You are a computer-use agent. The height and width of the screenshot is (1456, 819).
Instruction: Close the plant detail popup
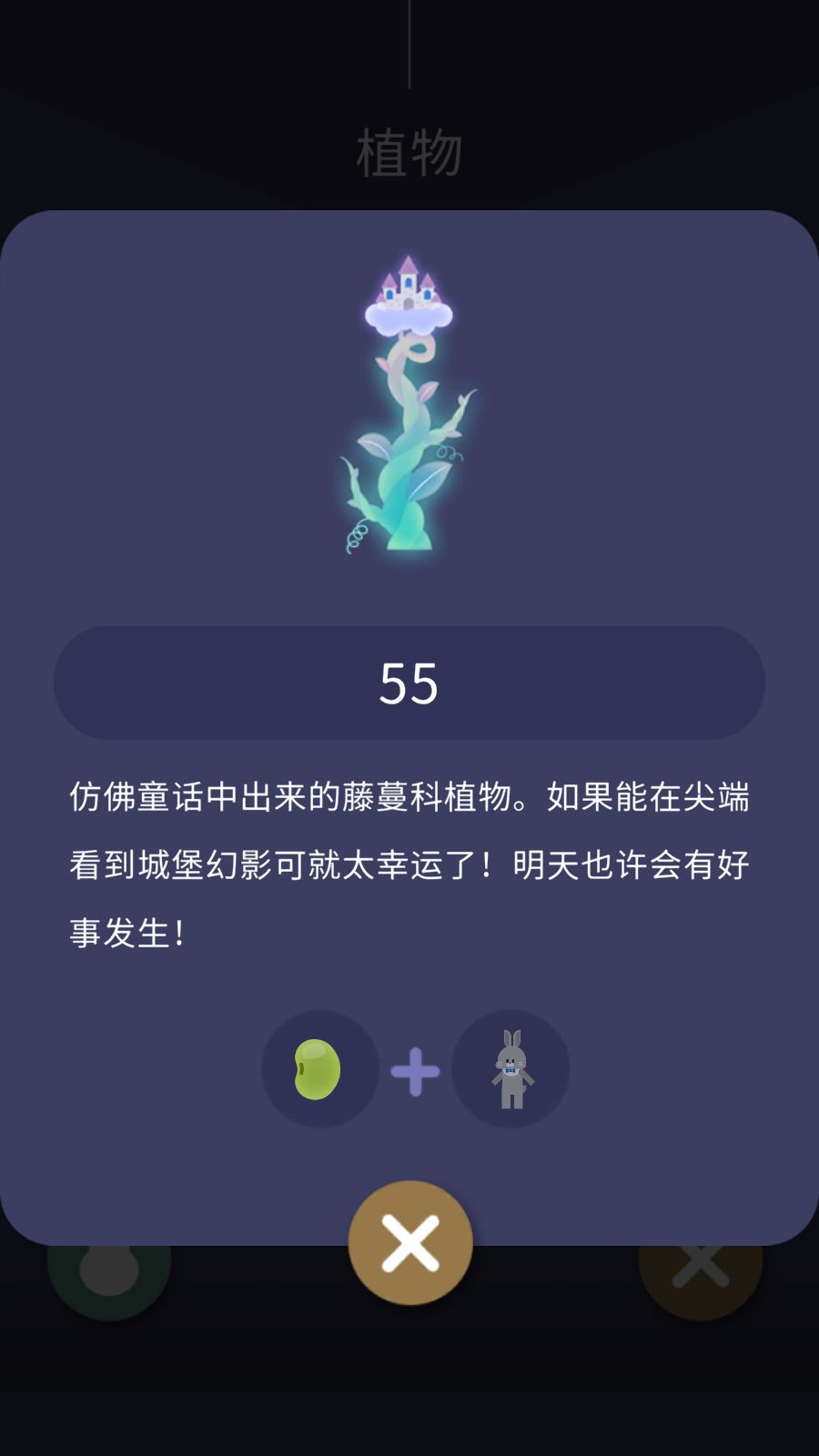(409, 1244)
